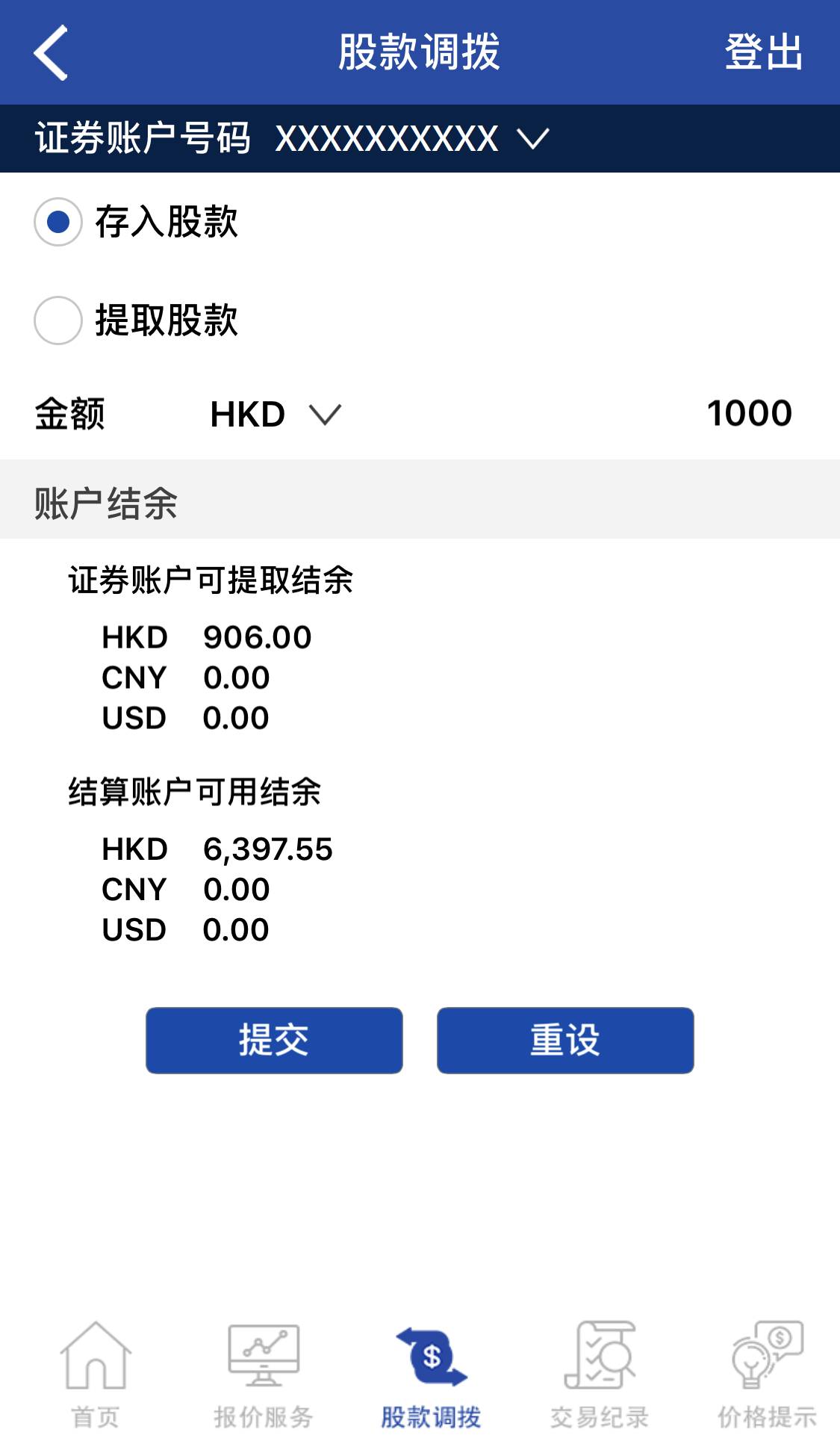Reset the form with 重设
This screenshot has width=840, height=1447.
pos(565,1040)
